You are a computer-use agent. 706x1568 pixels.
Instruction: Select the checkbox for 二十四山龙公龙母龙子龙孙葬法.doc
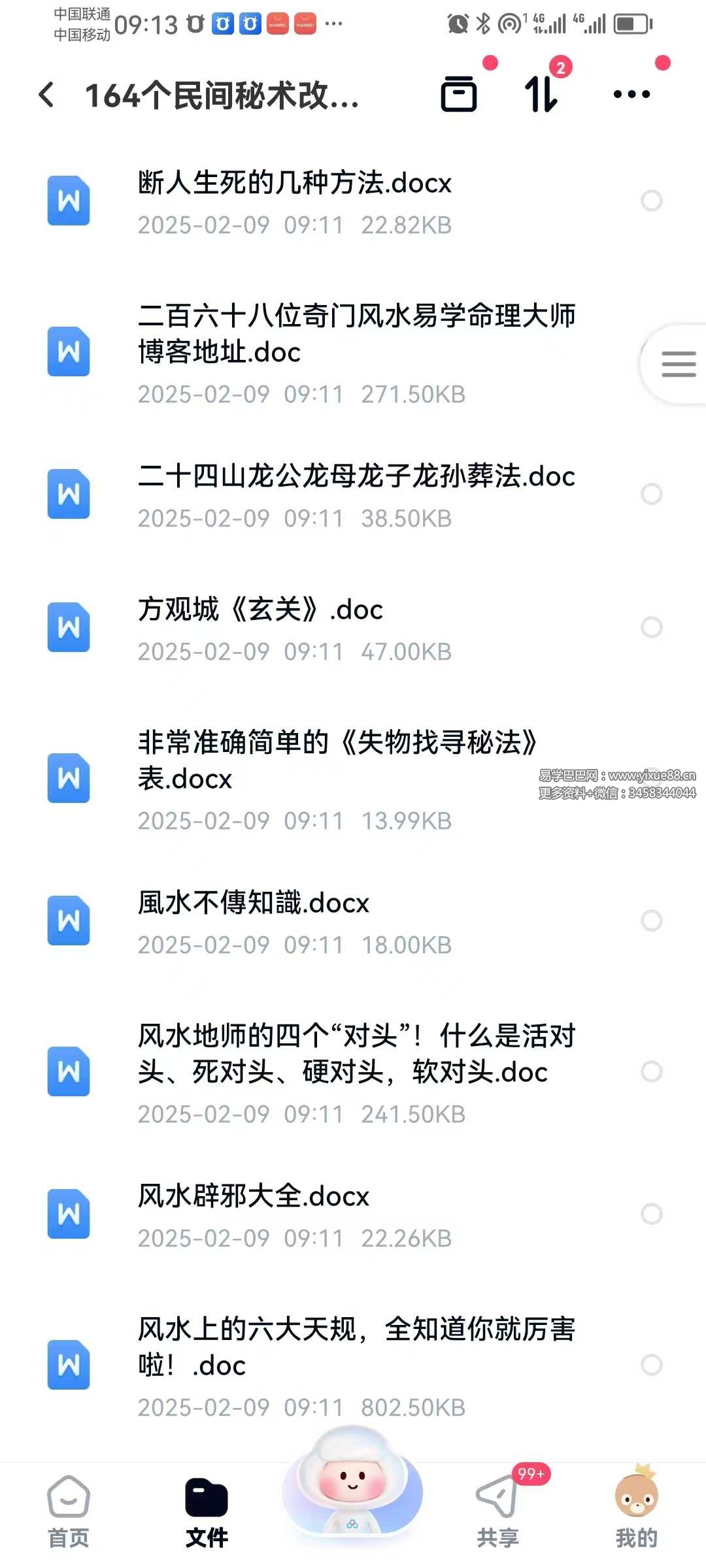pos(652,494)
